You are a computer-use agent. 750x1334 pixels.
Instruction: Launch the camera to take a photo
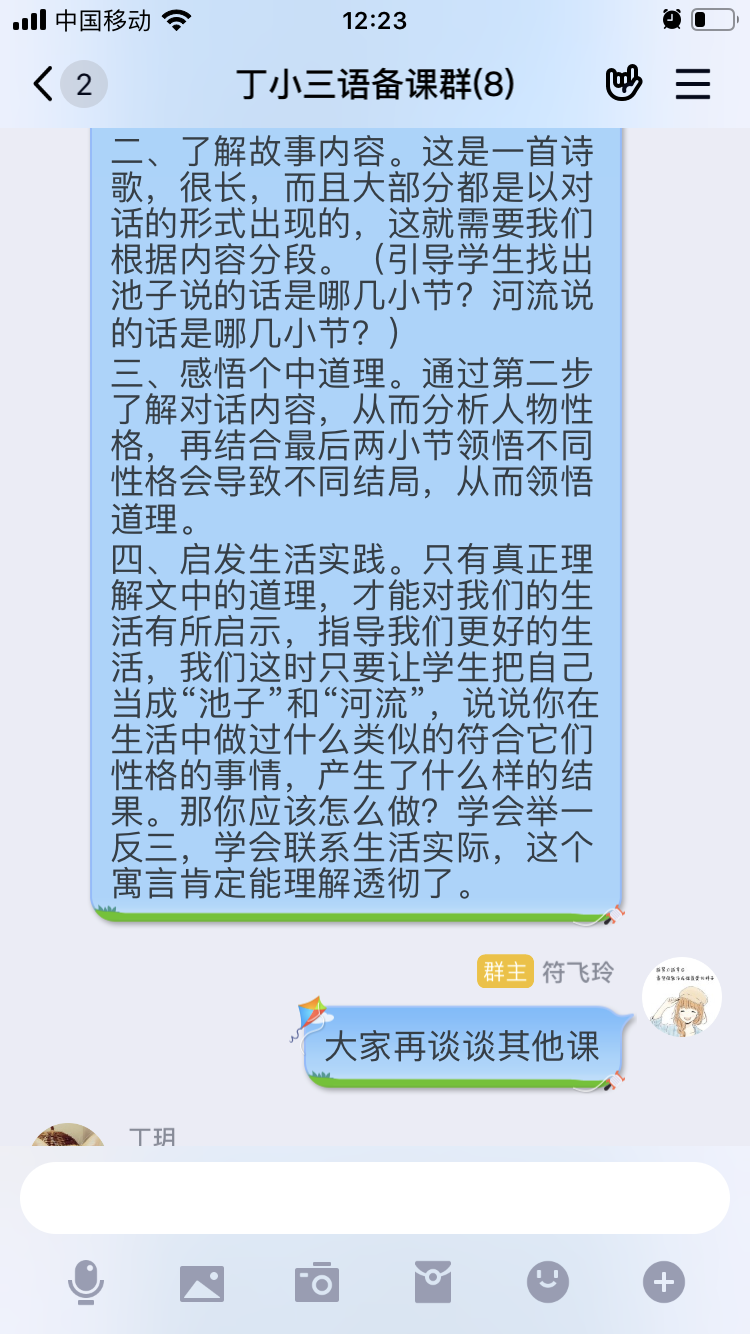click(317, 1282)
